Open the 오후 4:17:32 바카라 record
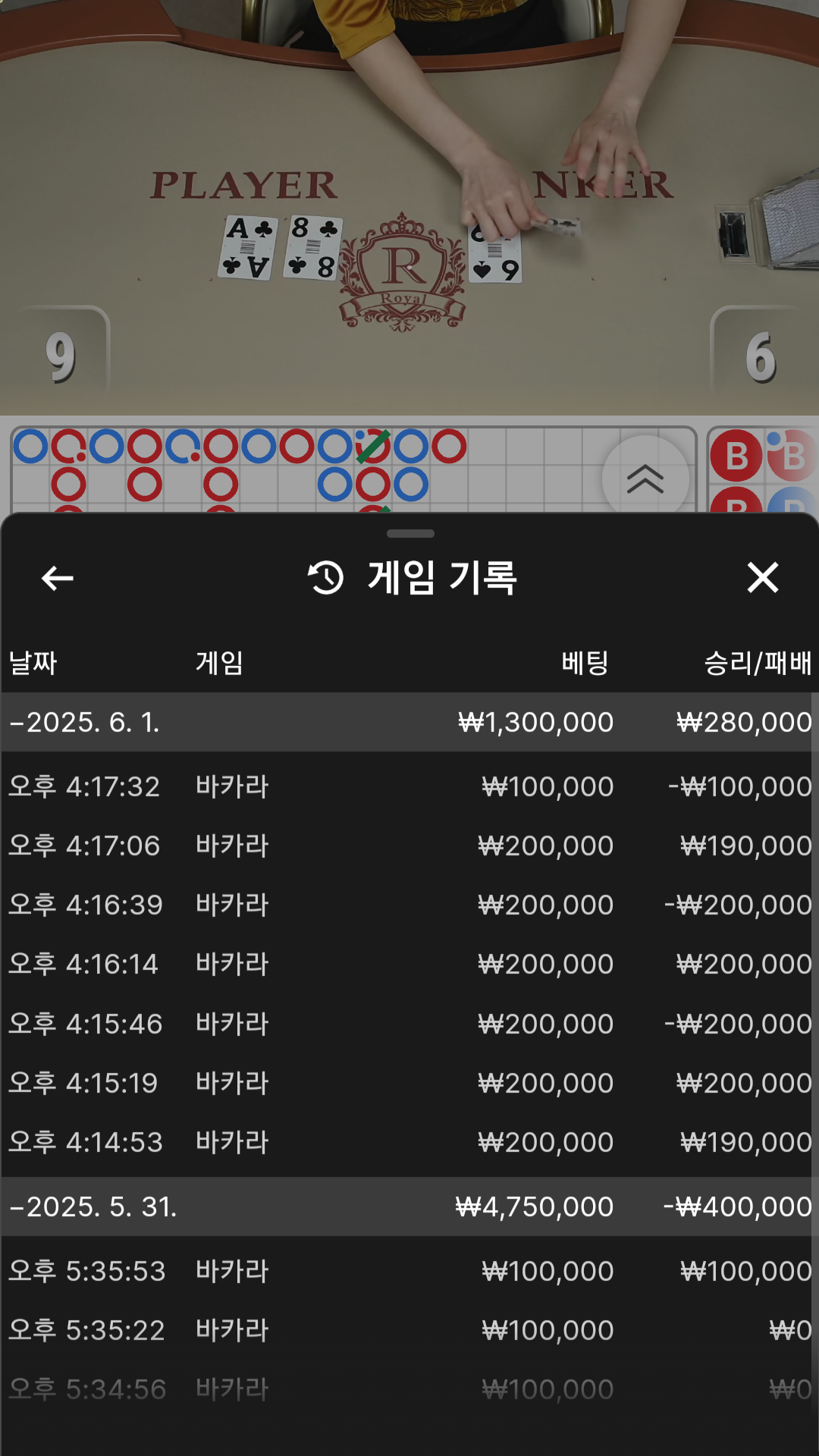The image size is (819, 1456). [x=409, y=786]
